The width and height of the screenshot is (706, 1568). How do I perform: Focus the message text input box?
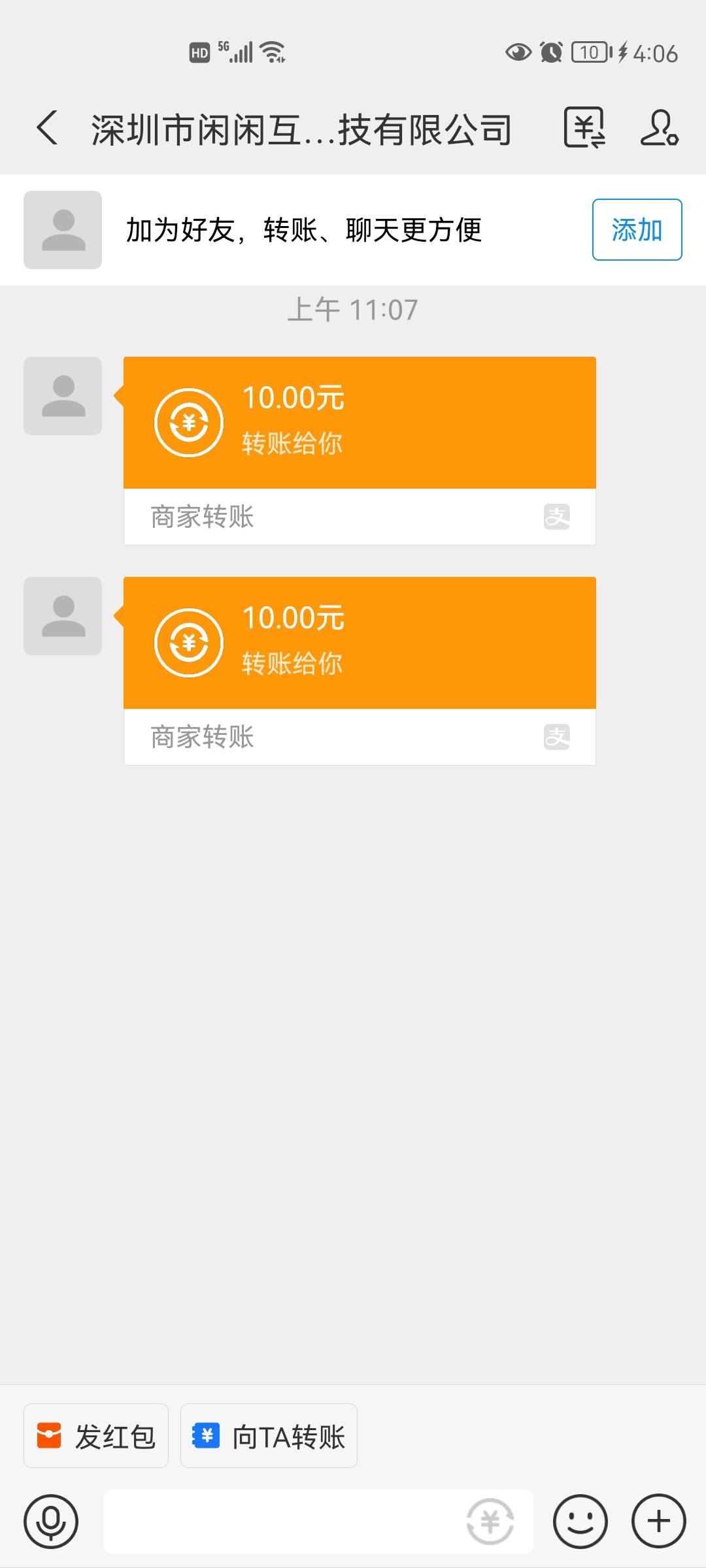(x=281, y=1522)
